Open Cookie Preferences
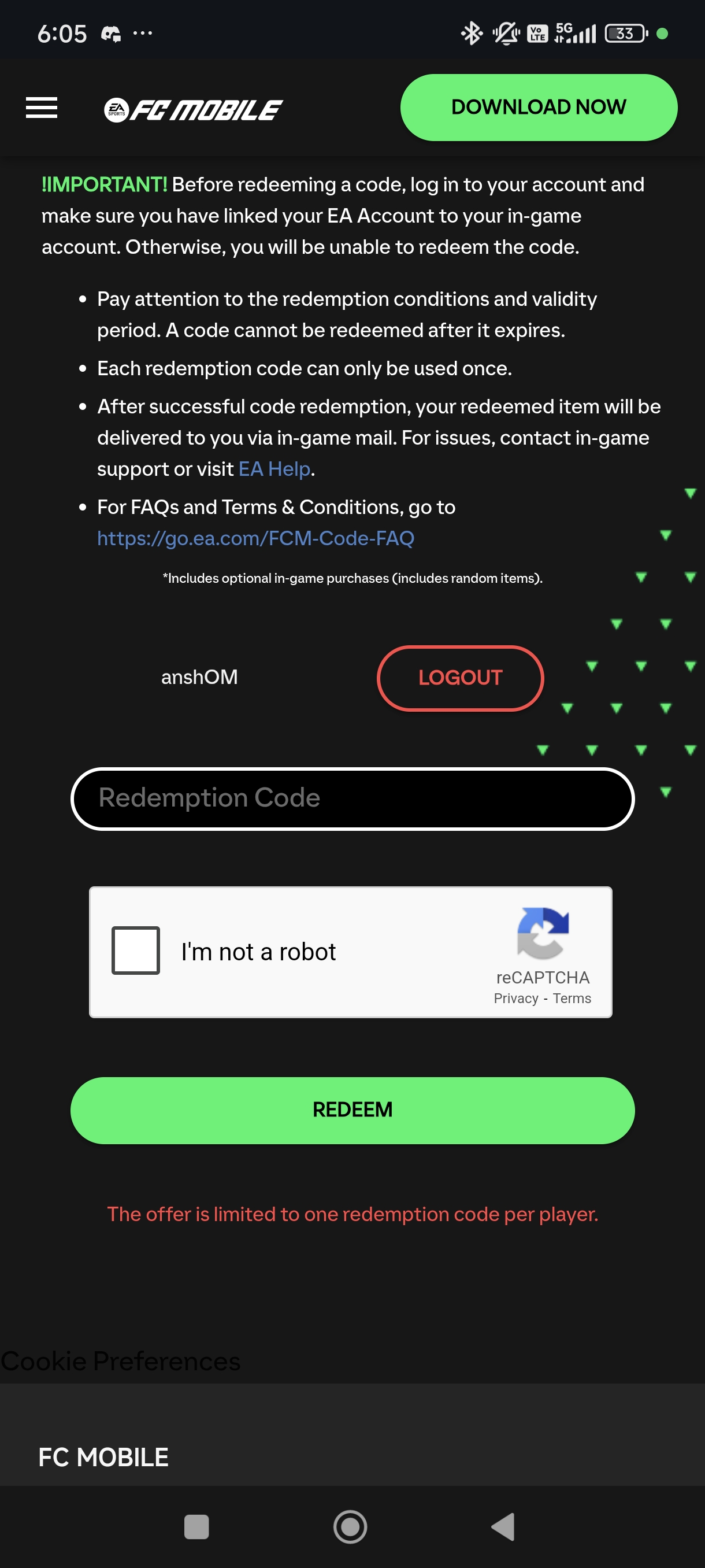The image size is (705, 1568). coord(120,1361)
